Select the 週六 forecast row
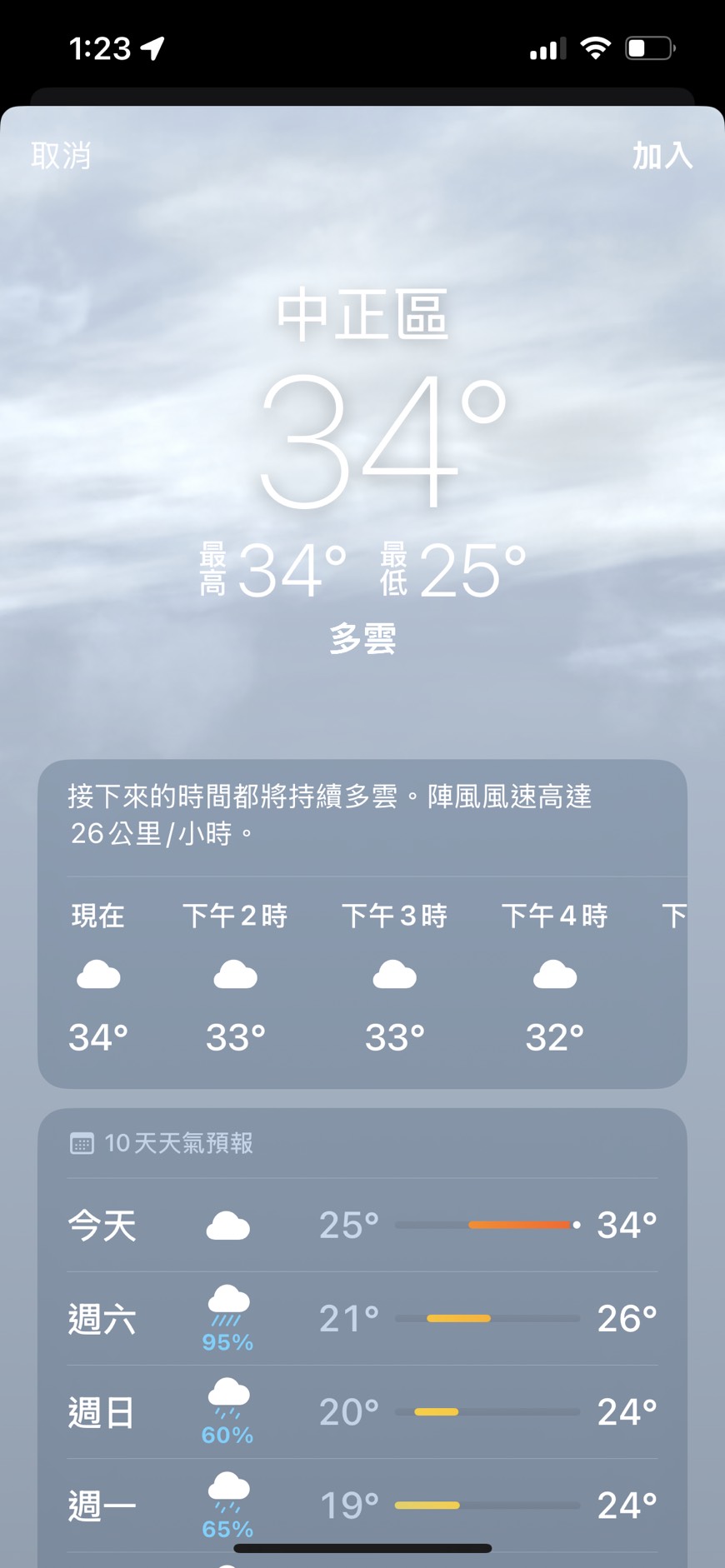The image size is (725, 1568). [362, 1319]
